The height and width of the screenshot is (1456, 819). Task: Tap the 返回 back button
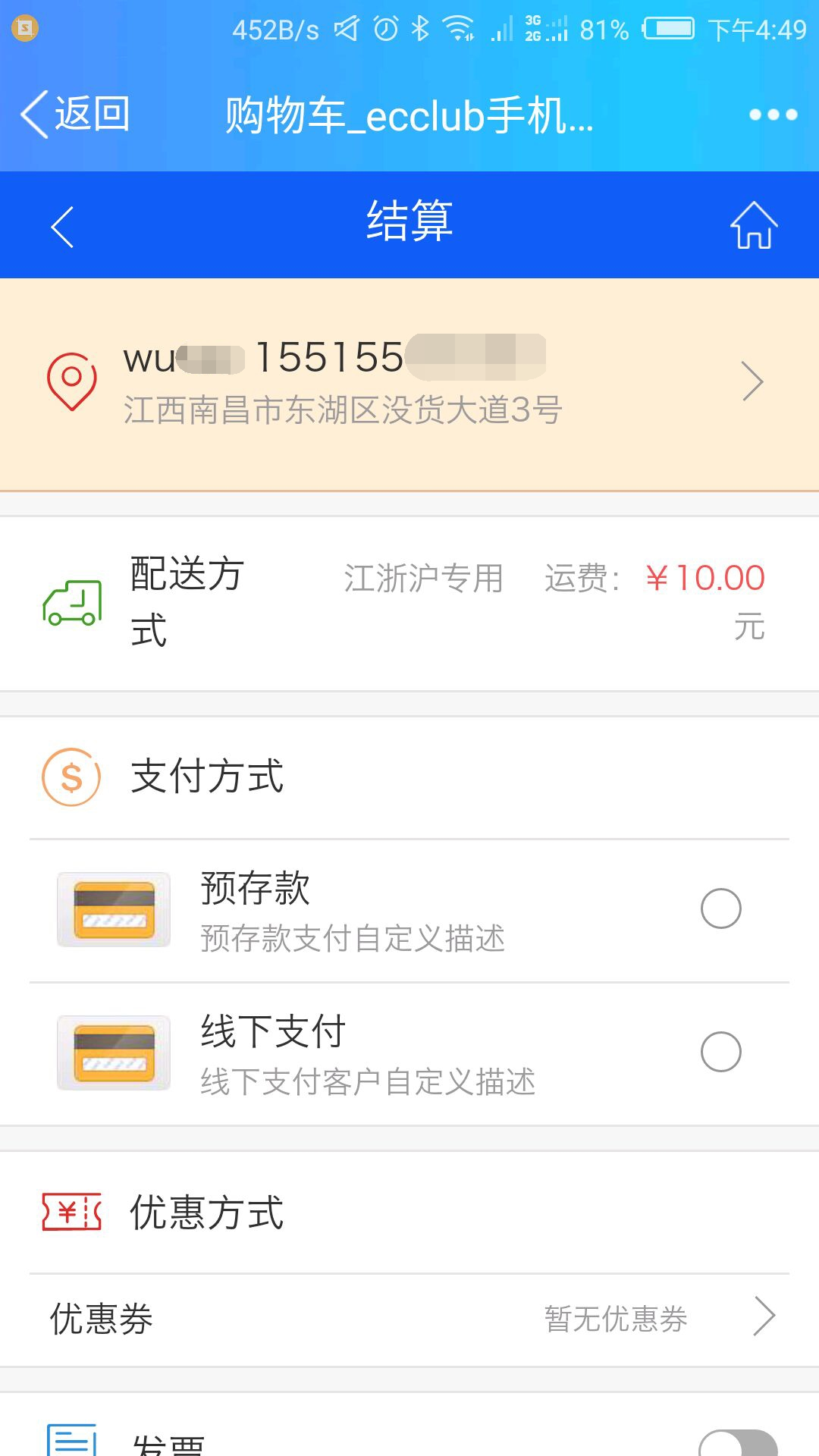pyautogui.click(x=74, y=115)
